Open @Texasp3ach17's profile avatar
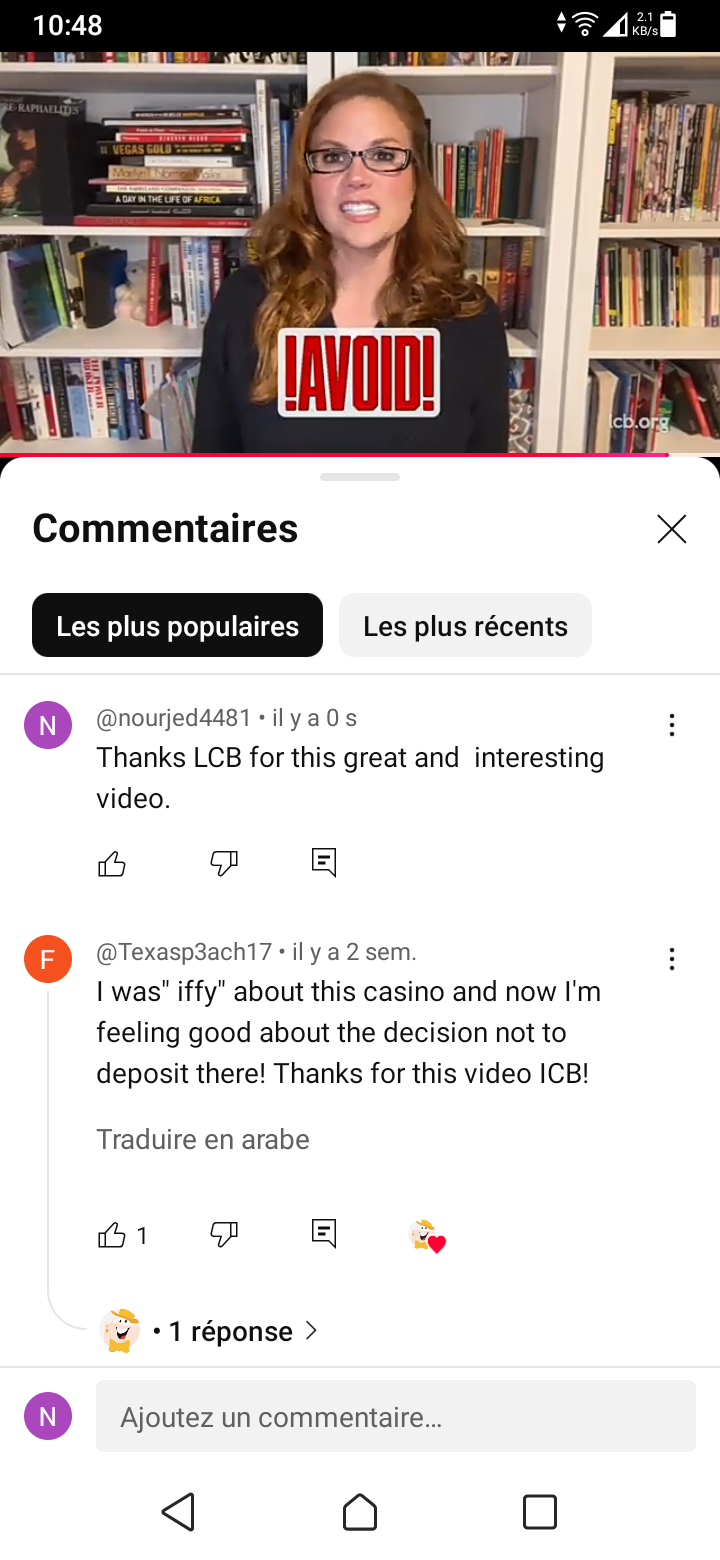This screenshot has width=720, height=1560. (x=48, y=960)
